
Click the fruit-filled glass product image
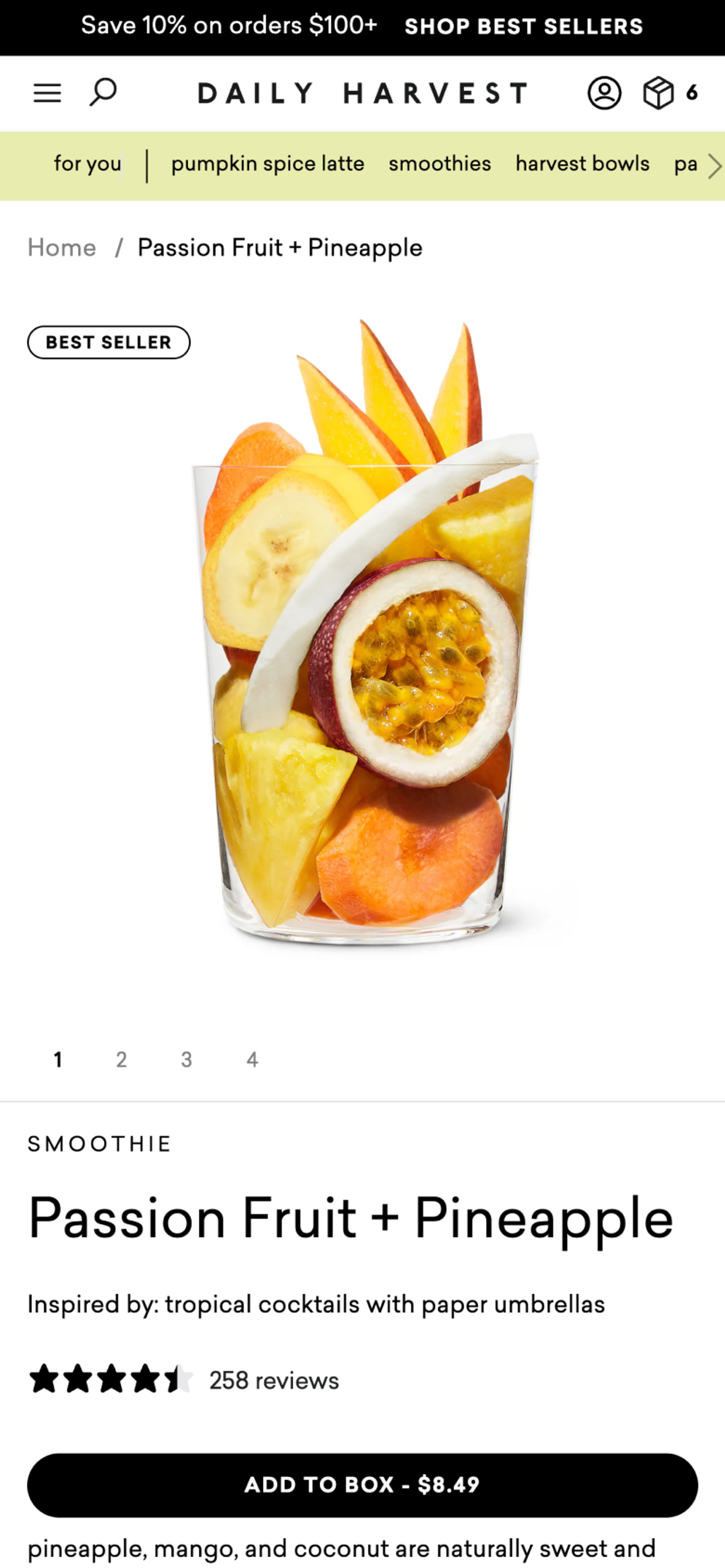[362, 670]
